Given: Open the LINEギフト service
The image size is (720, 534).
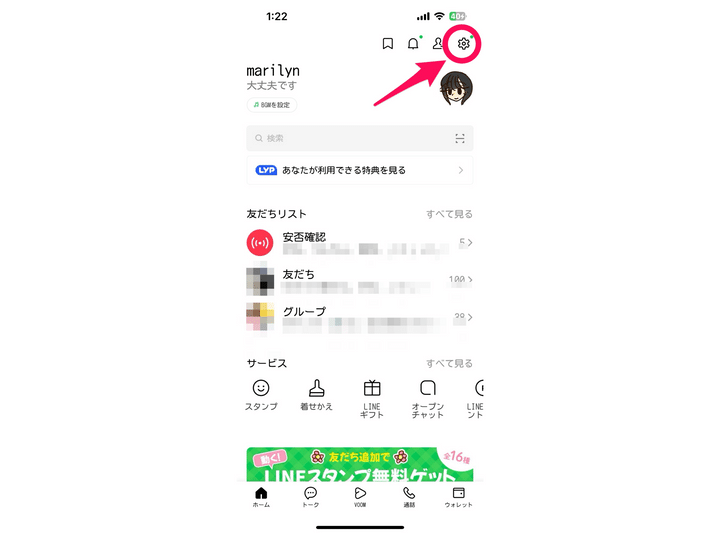Looking at the screenshot, I should pyautogui.click(x=372, y=396).
